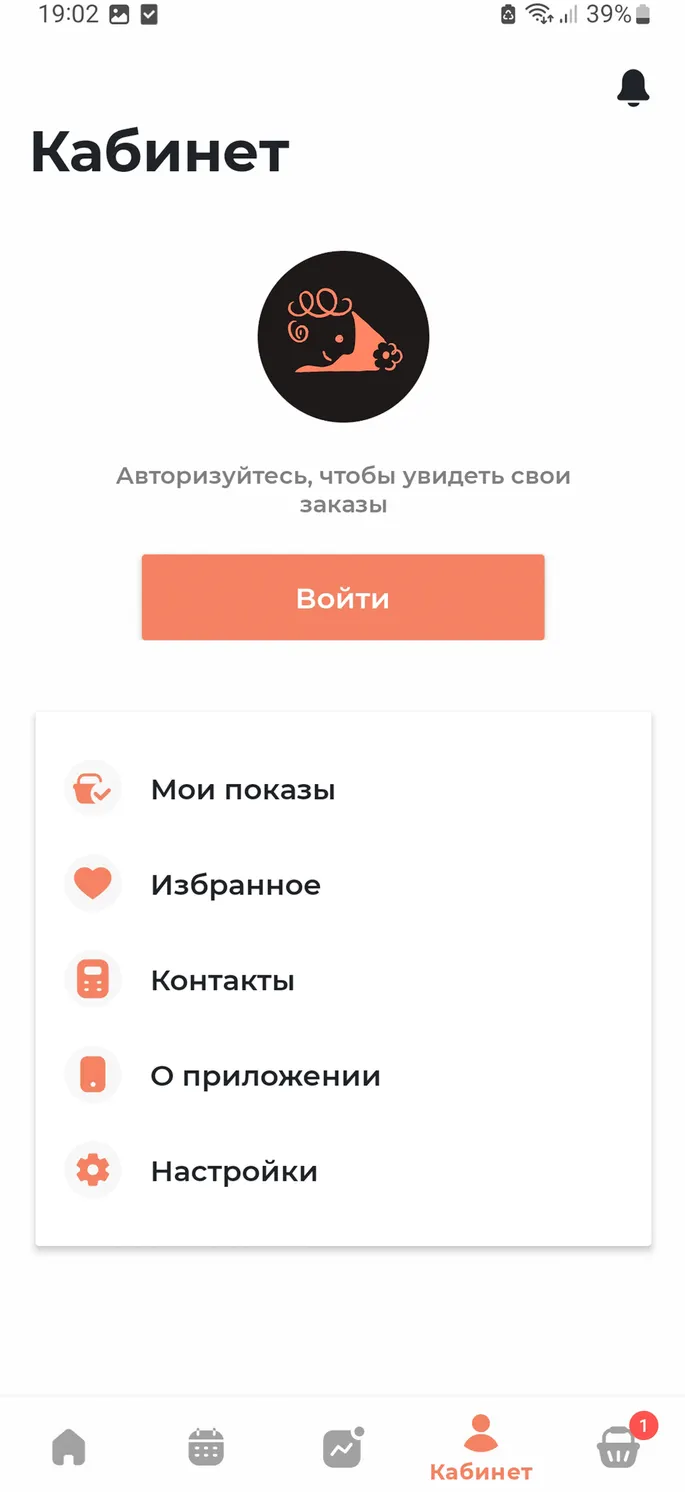Viewport: 685px width, 1492px height.
Task: Open the Контакты row
Action: click(343, 980)
